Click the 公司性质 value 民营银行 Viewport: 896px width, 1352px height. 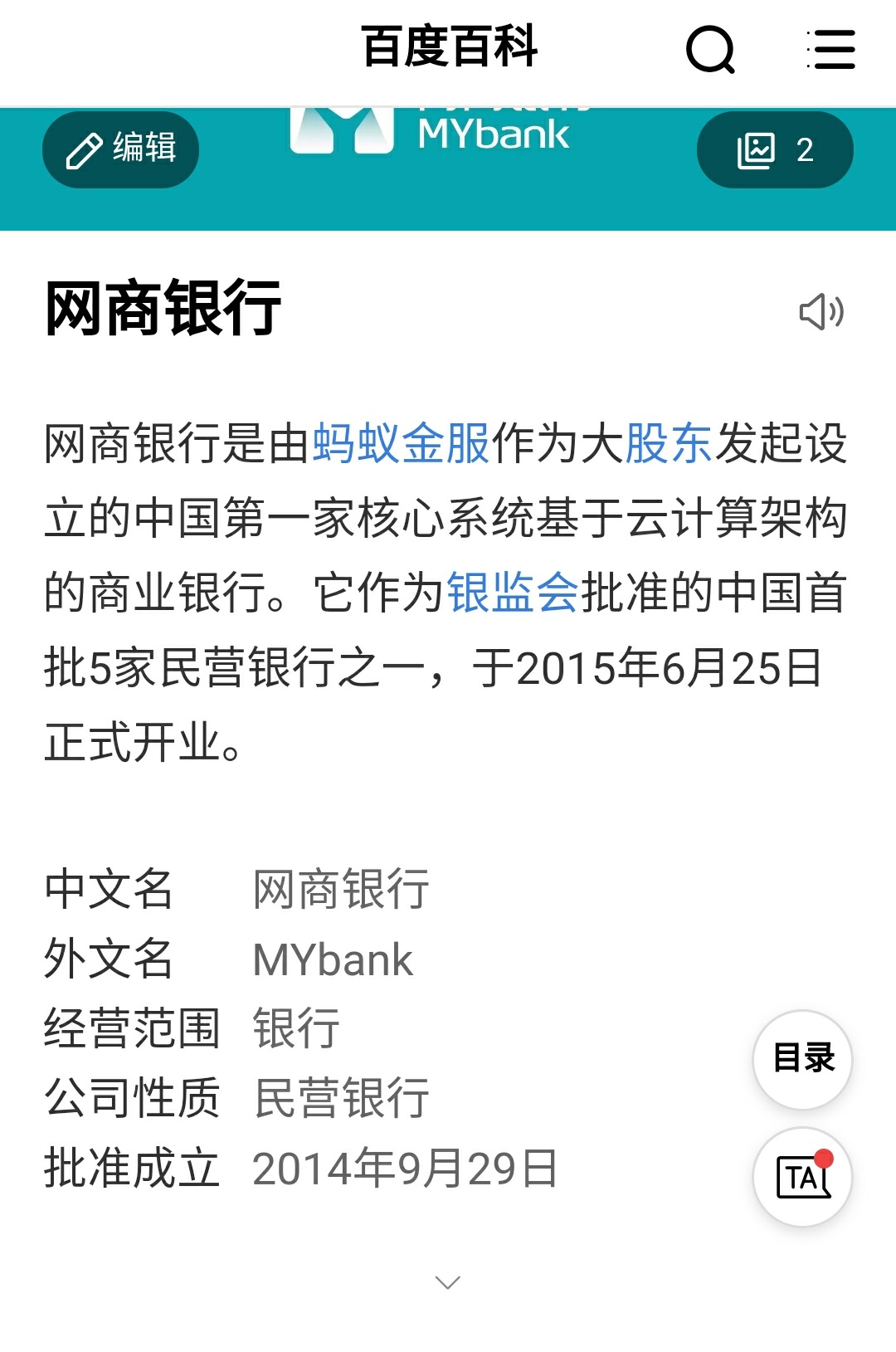(341, 1098)
